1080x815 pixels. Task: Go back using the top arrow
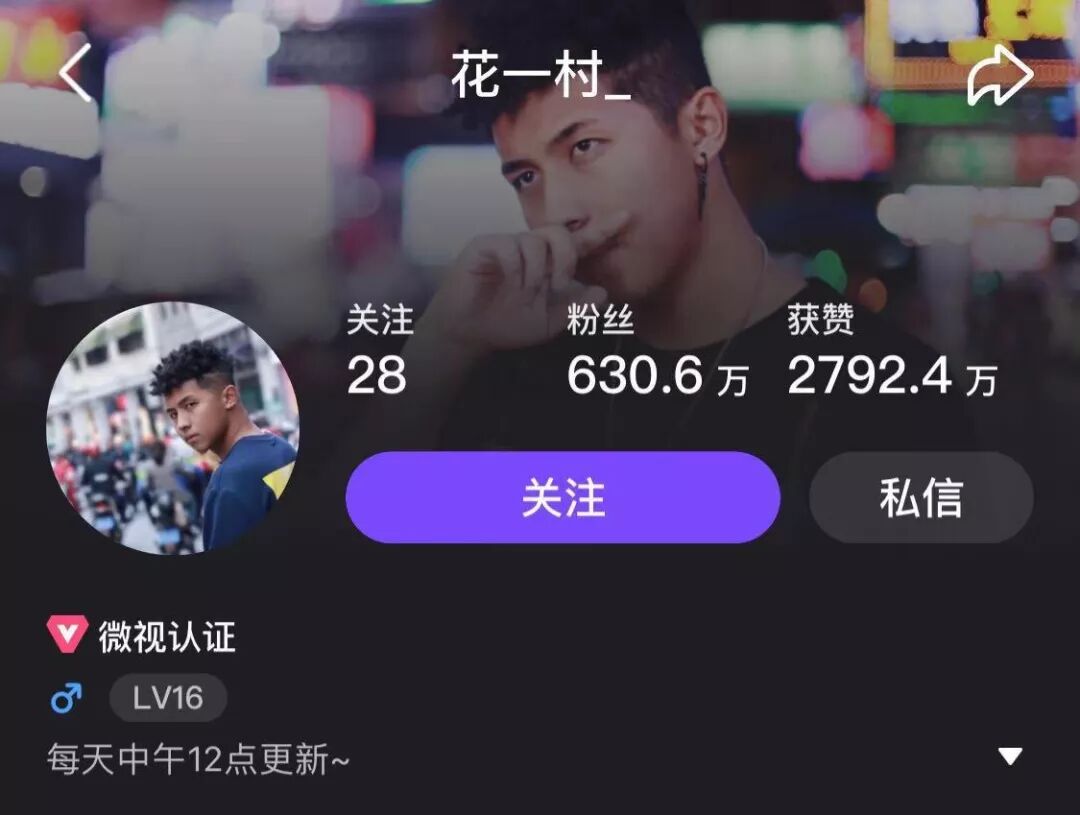[x=75, y=73]
